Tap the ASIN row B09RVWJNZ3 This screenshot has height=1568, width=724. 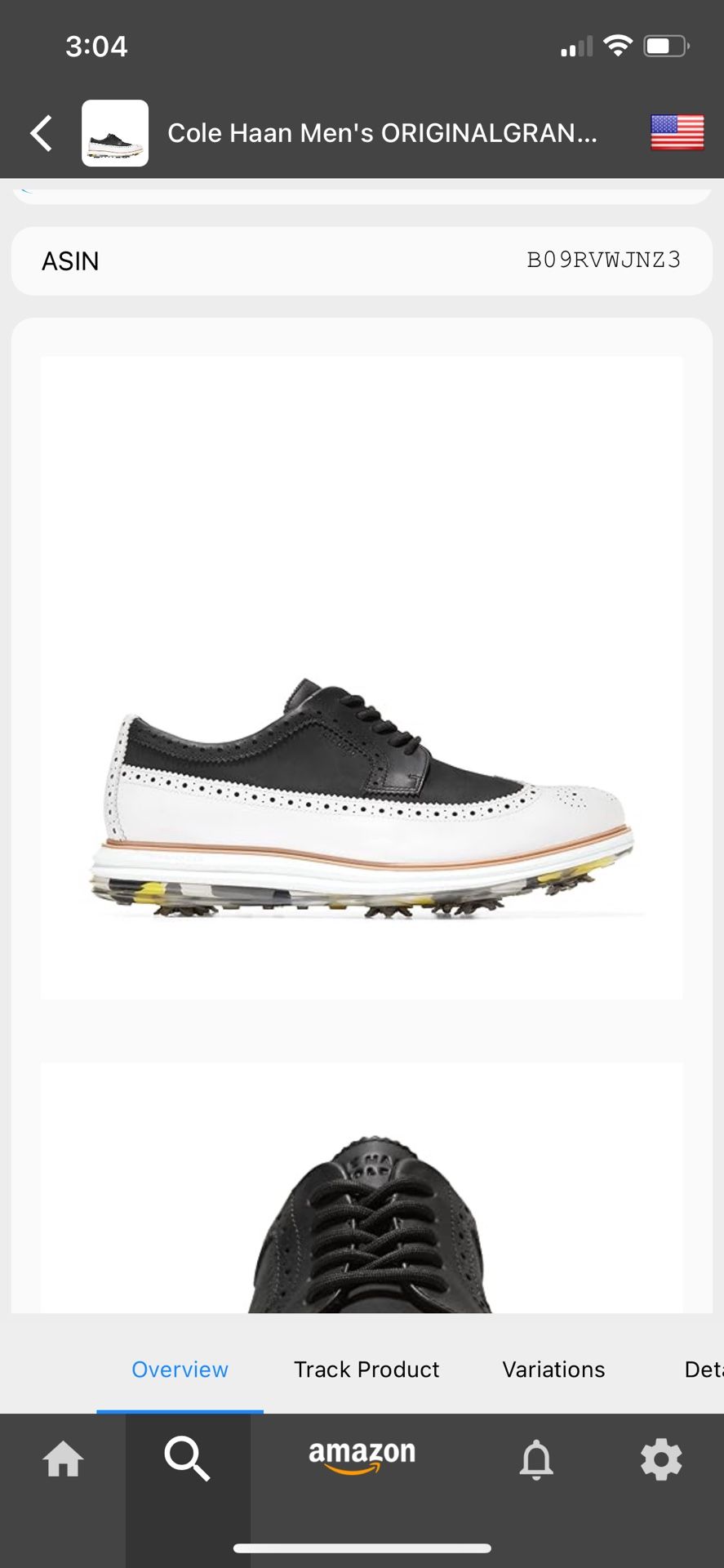362,261
